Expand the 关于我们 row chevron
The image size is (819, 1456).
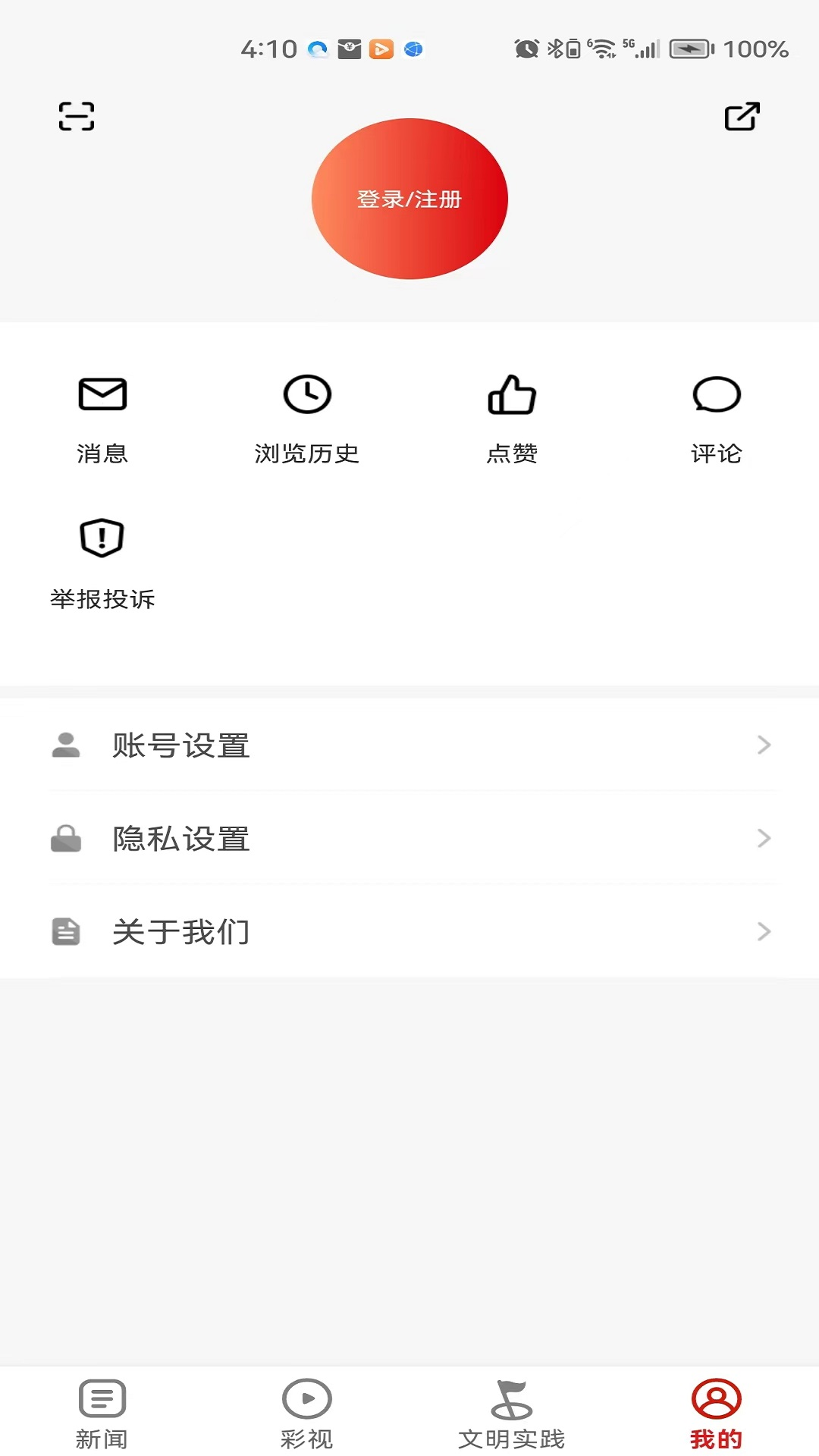(764, 932)
